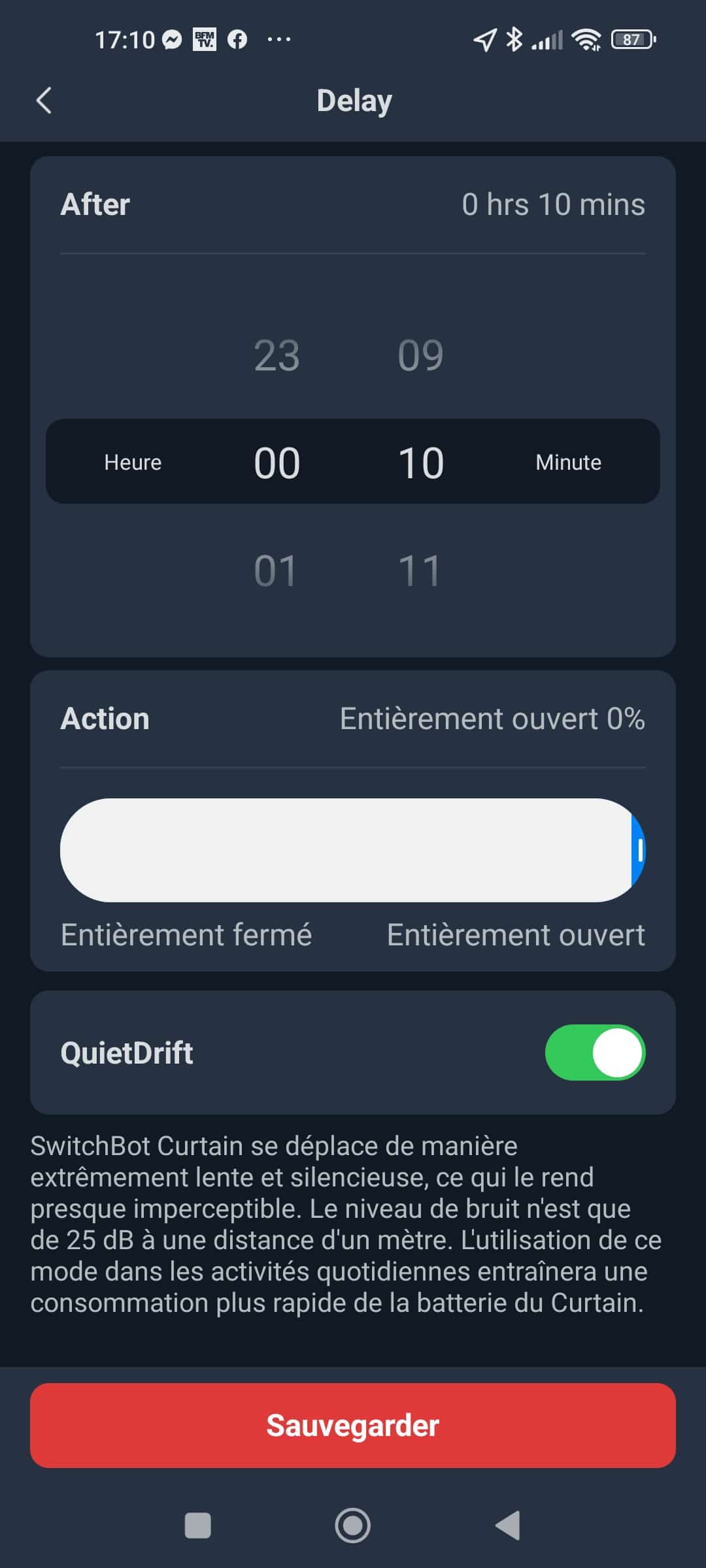706x1568 pixels.
Task: Select hour 23 in the time picker
Action: (x=277, y=355)
